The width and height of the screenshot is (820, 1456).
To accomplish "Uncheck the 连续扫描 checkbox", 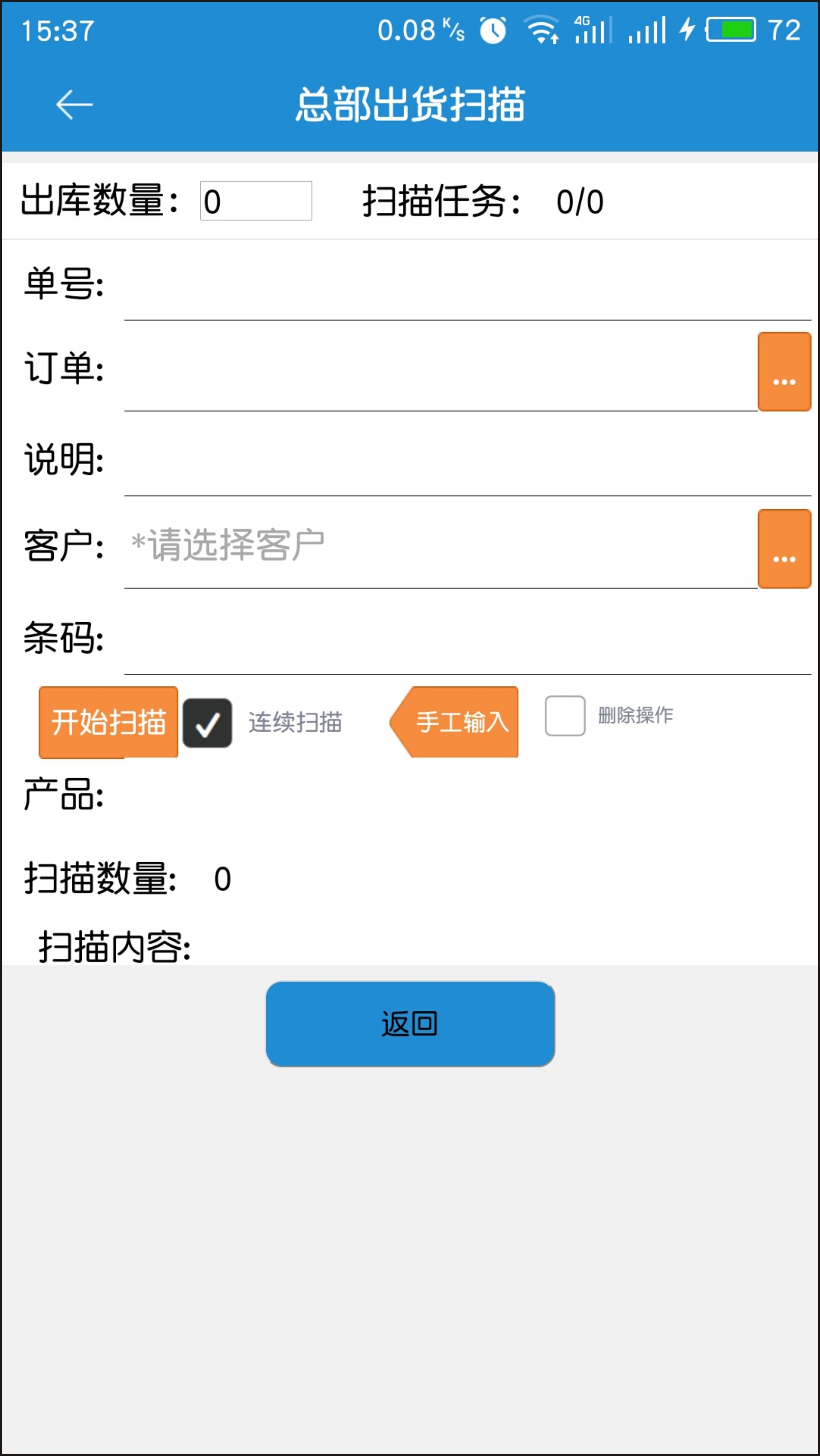I will pyautogui.click(x=207, y=723).
